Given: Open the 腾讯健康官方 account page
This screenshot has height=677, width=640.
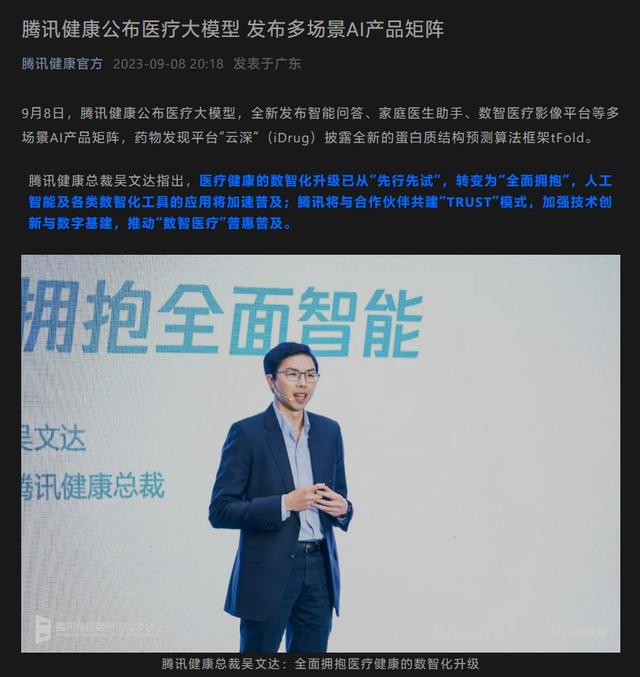Looking at the screenshot, I should coord(62,64).
